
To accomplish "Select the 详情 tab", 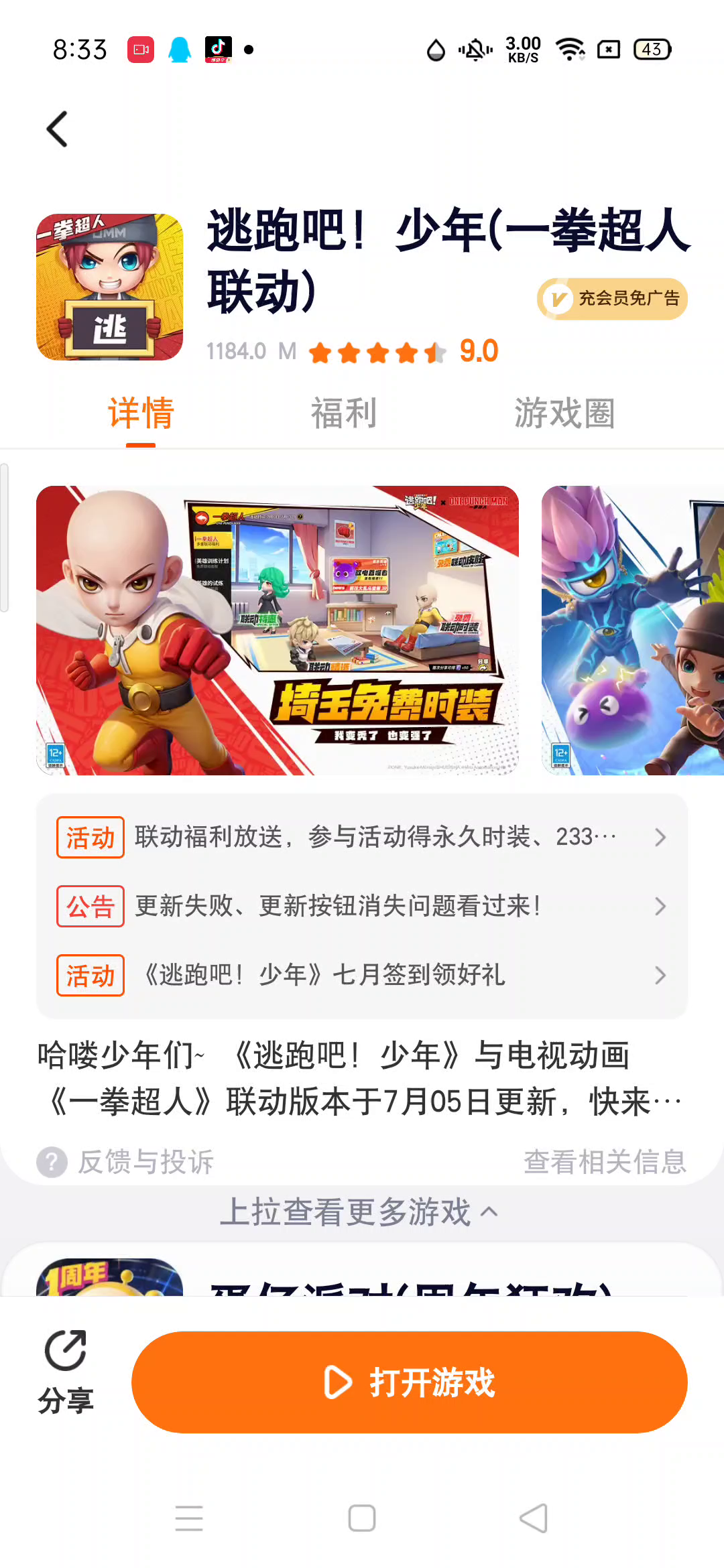I will coord(141,413).
